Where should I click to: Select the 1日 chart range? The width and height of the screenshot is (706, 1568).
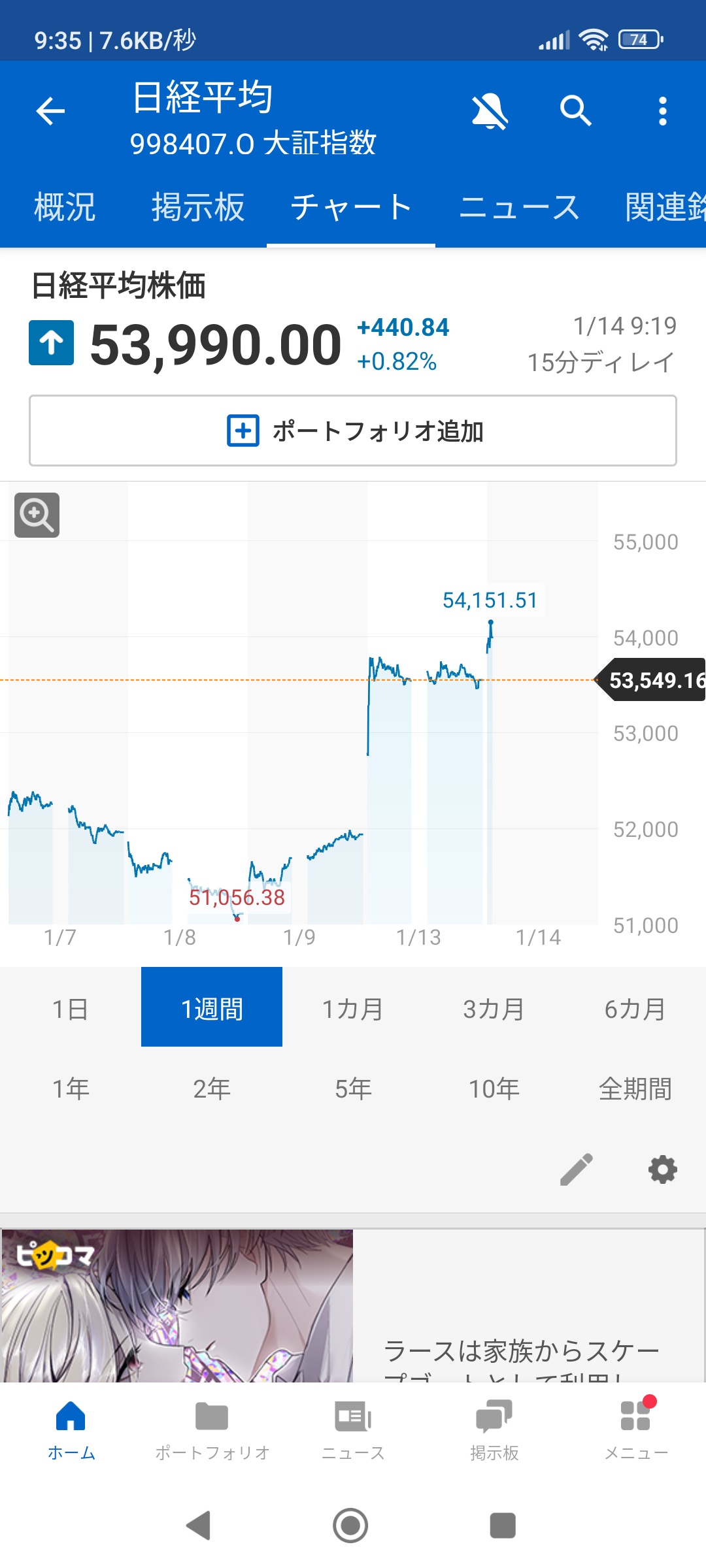71,1009
